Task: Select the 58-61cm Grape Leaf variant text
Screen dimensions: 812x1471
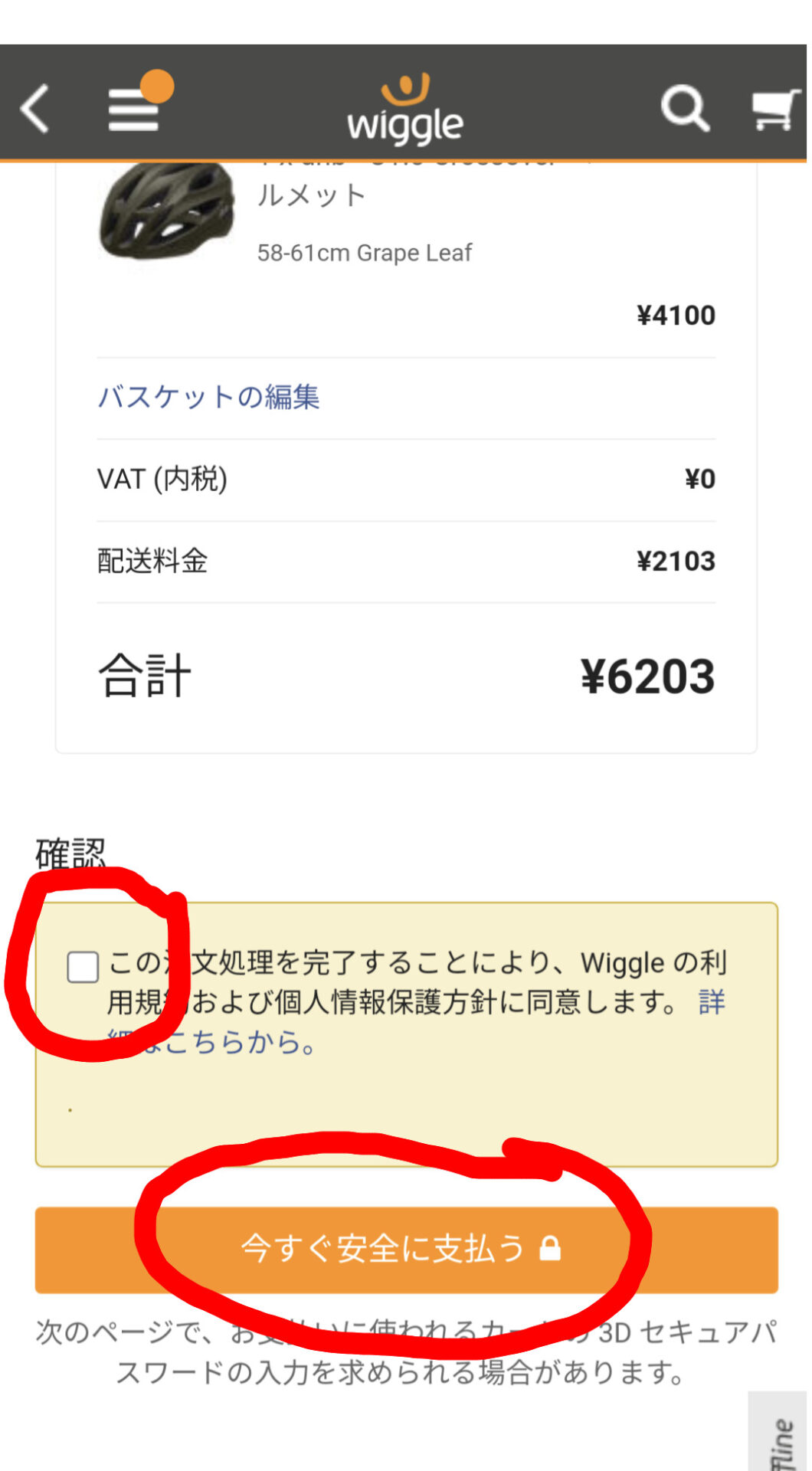Action: point(365,253)
